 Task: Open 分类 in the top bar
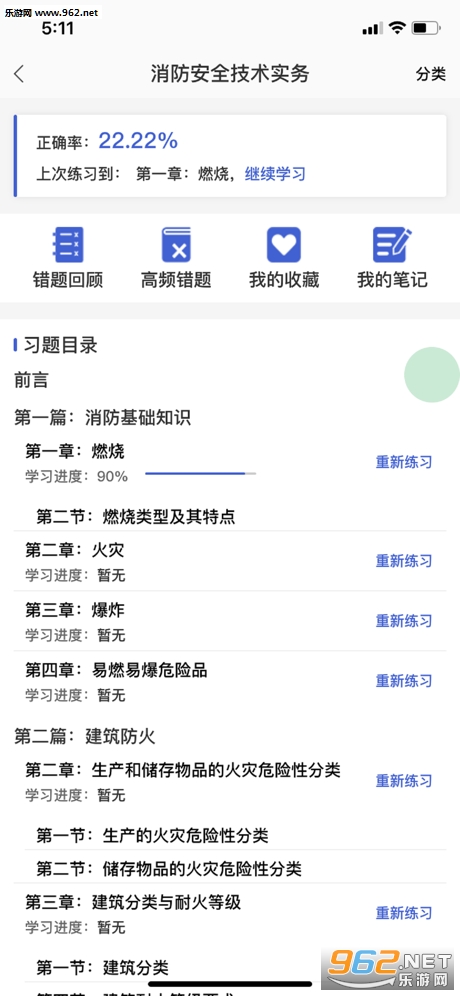pyautogui.click(x=431, y=74)
